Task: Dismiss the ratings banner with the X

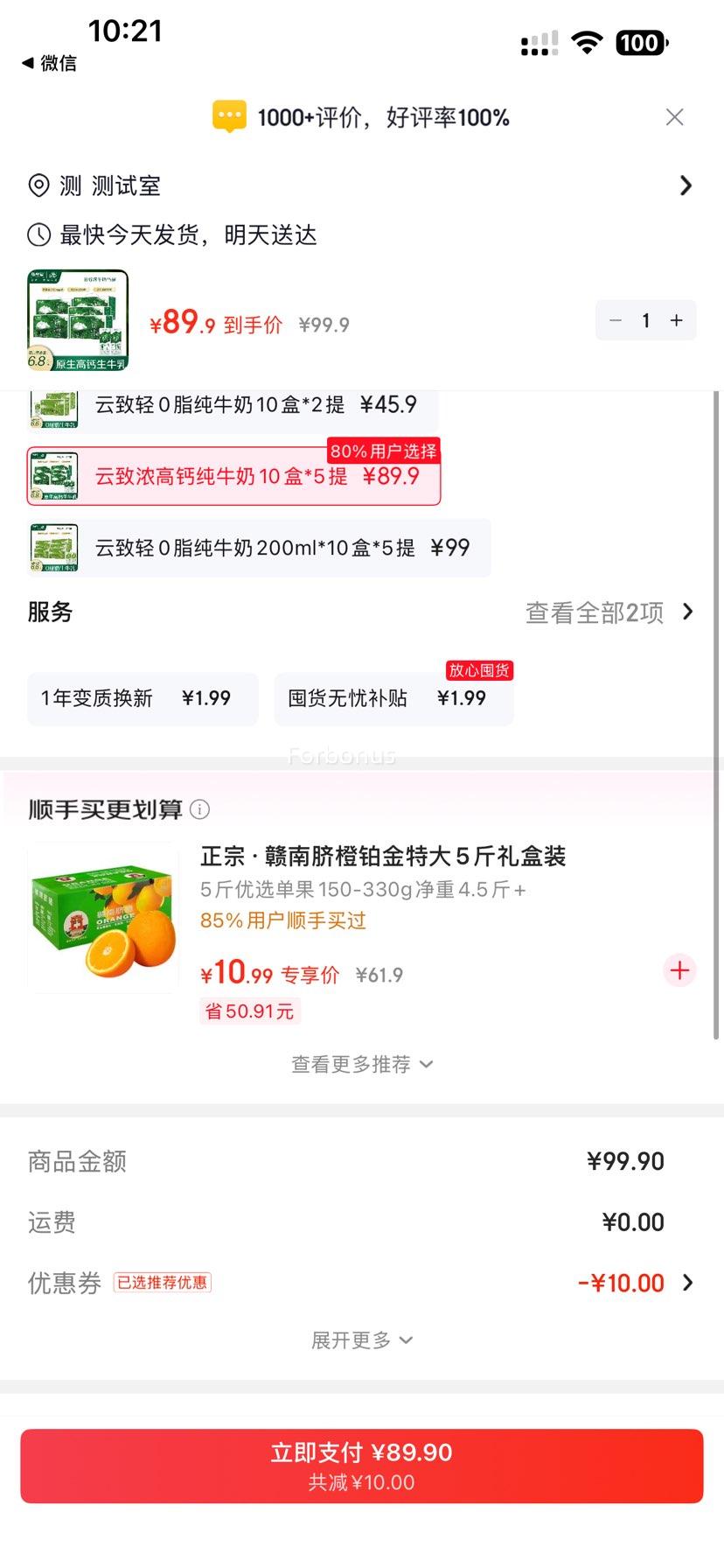Action: (x=674, y=116)
